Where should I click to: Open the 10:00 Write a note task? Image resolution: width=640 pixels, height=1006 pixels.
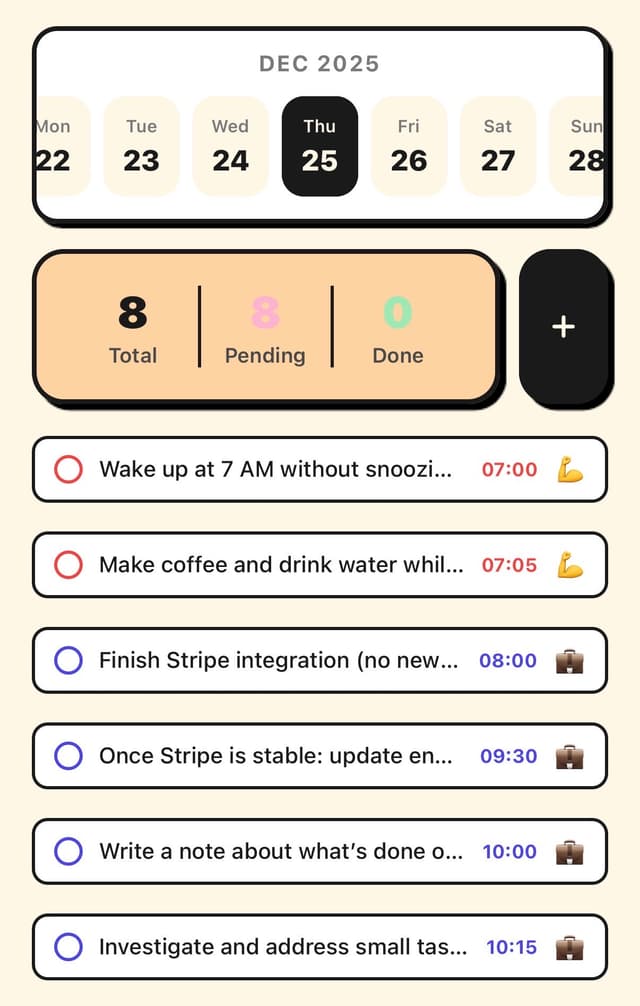[x=280, y=852]
